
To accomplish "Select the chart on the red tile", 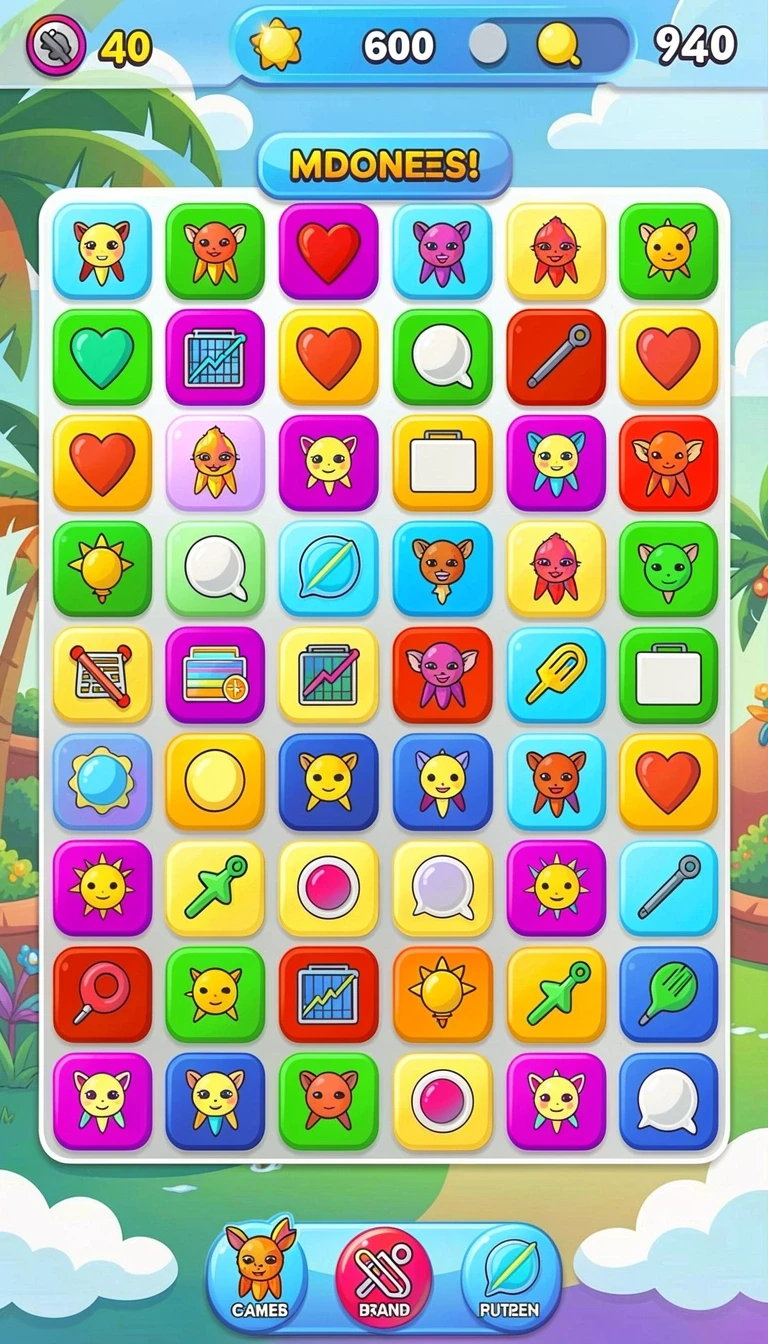I will 329,994.
